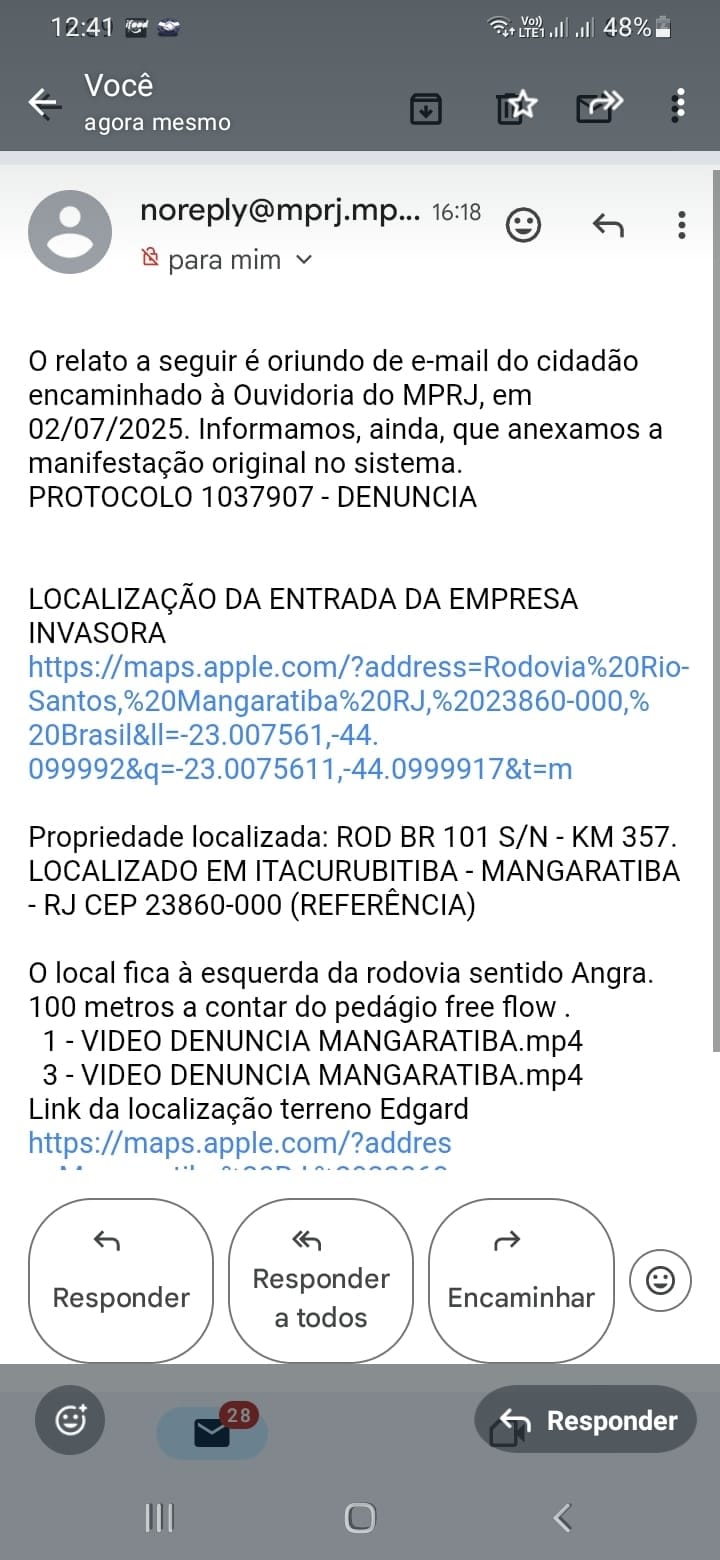
Task: Go back from the image viewer
Action: click(43, 103)
